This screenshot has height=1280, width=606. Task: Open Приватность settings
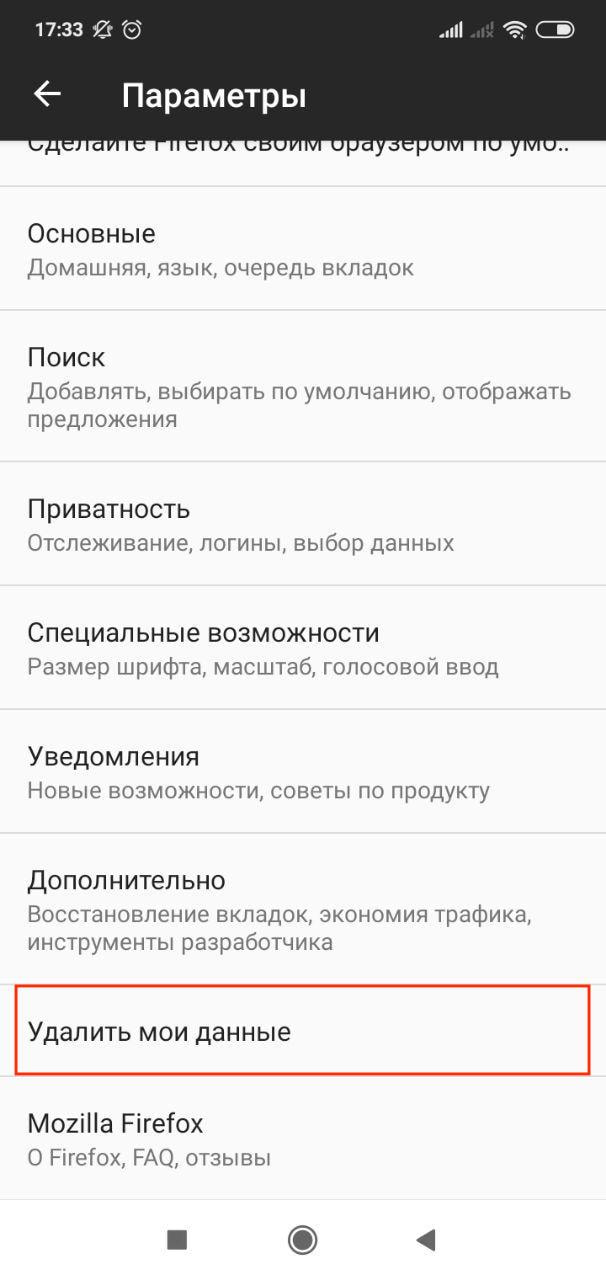point(303,524)
